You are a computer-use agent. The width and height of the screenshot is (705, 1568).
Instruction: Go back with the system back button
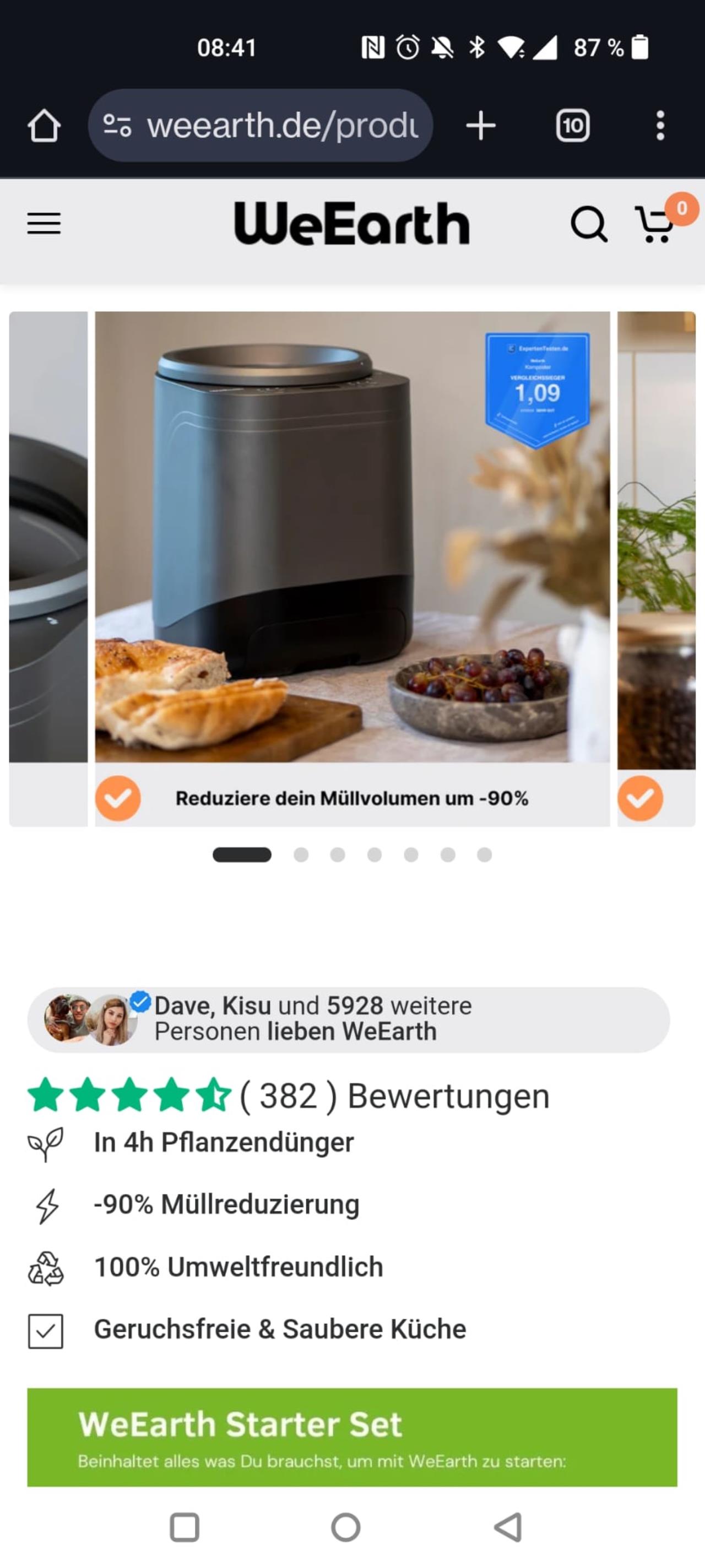point(508,1527)
